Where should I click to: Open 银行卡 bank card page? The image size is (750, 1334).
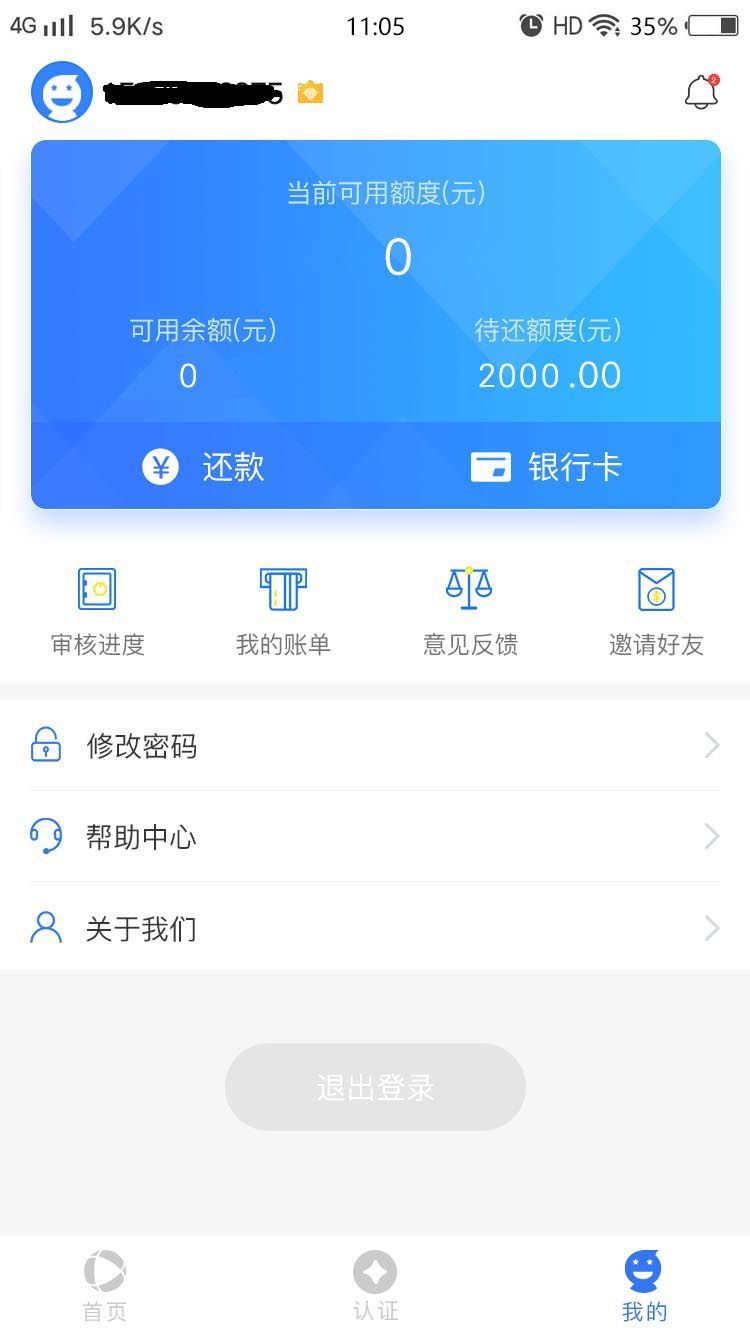[x=547, y=467]
